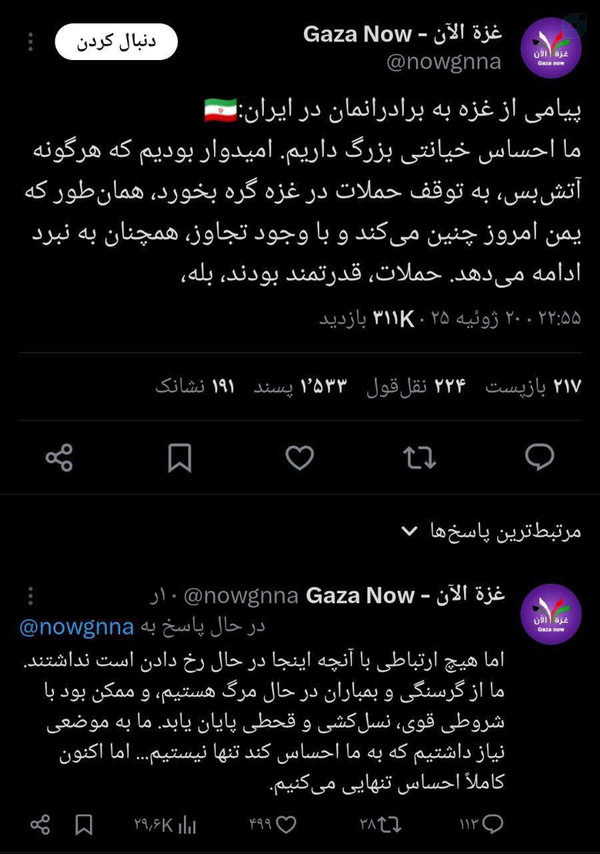Viewport: 600px width, 854px height.
Task: Comment on the reply with ۱۱۳ replies
Action: tap(482, 824)
